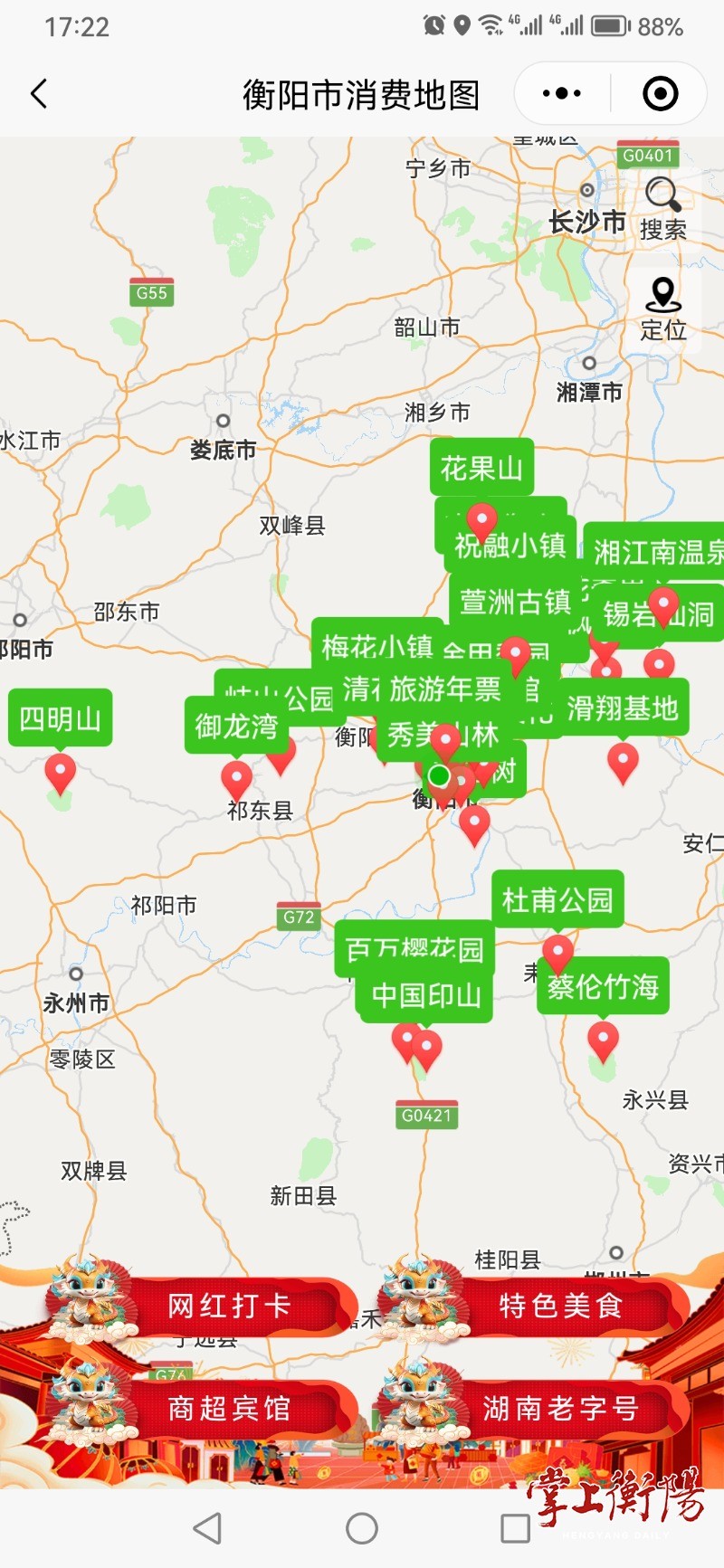Open the 蔡伦竹海 location label

coord(603,985)
